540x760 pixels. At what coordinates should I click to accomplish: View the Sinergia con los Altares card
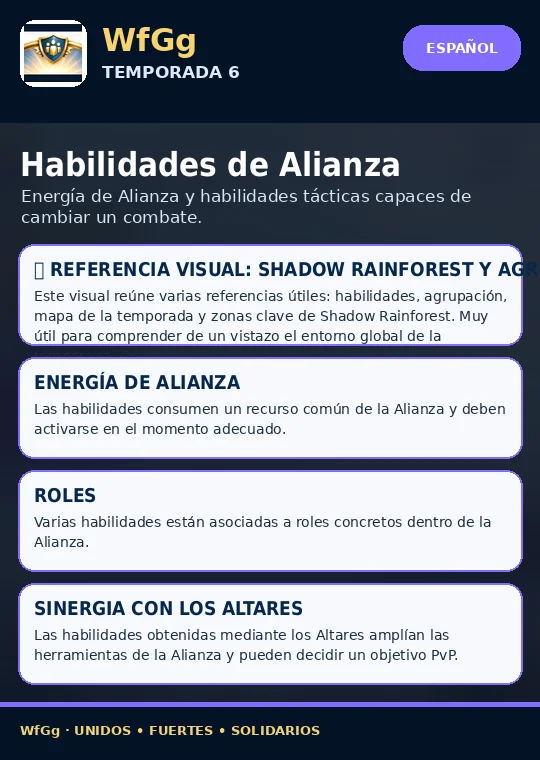(270, 634)
